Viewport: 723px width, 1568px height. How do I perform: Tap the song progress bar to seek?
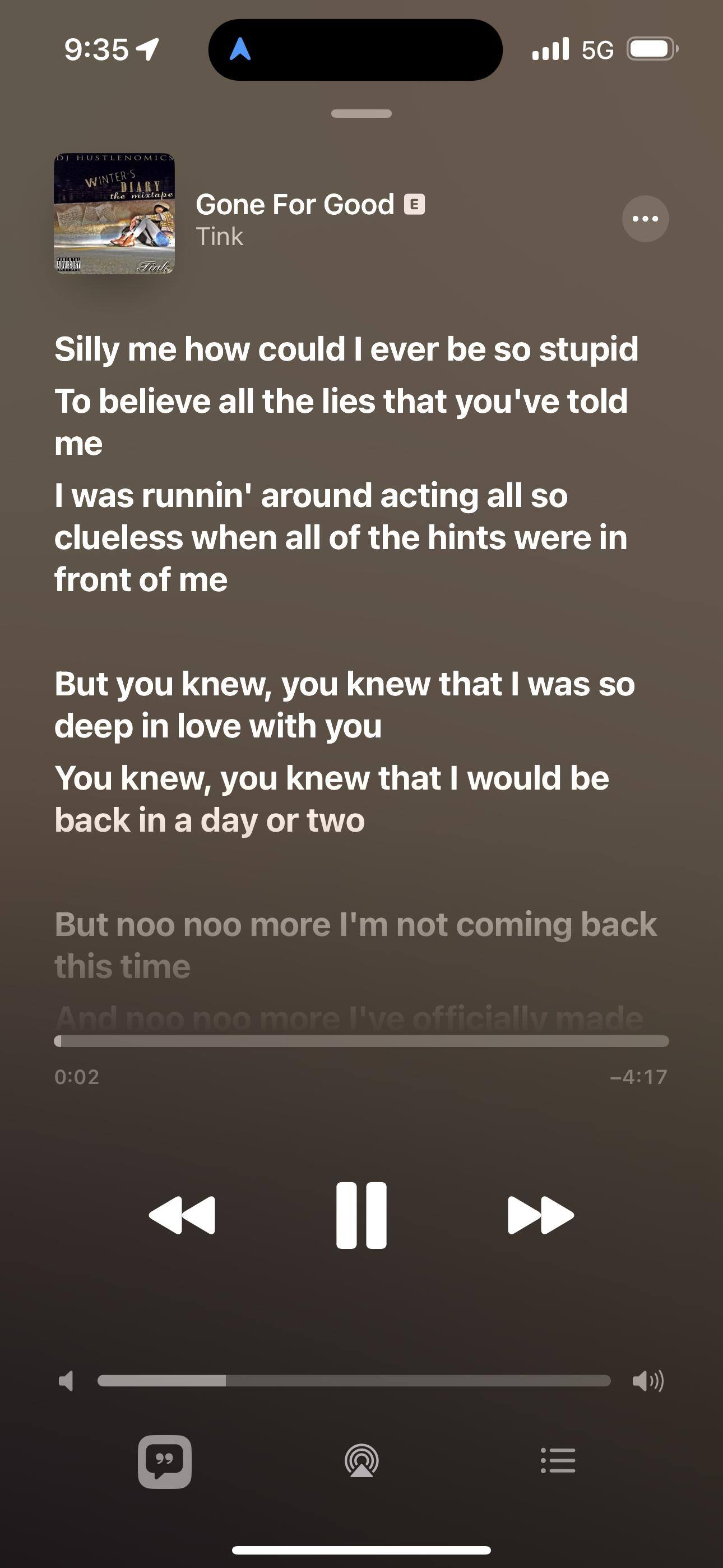361,1041
